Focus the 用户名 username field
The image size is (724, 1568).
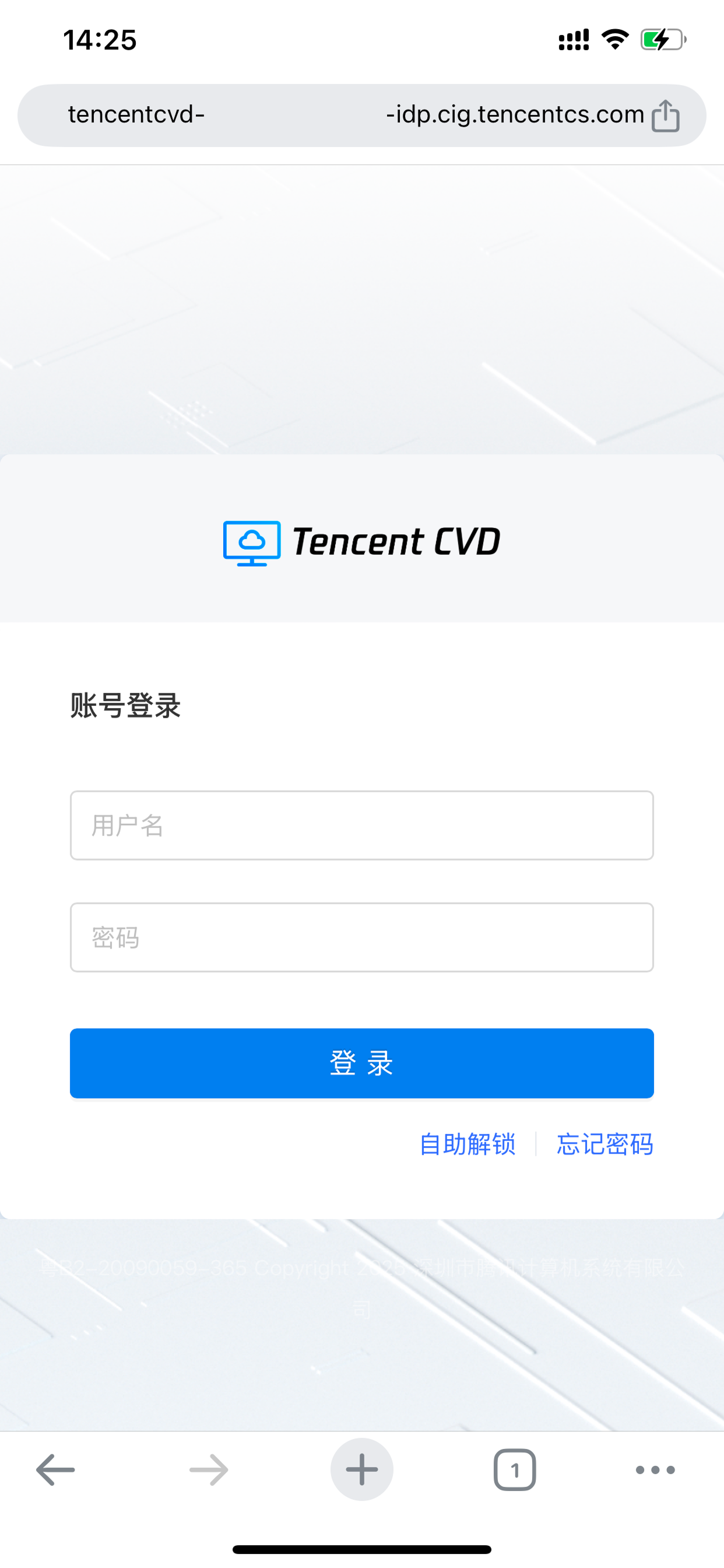[x=361, y=825]
